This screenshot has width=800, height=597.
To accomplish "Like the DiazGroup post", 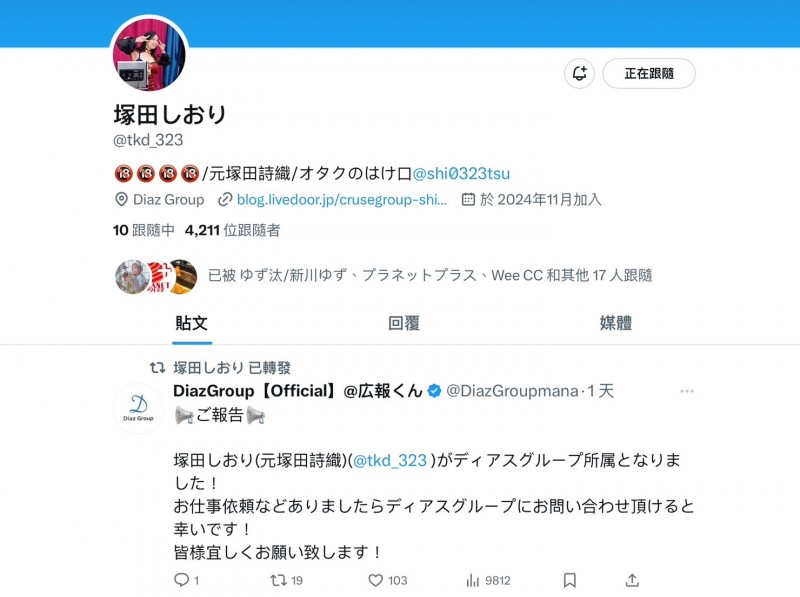I will click(x=376, y=580).
